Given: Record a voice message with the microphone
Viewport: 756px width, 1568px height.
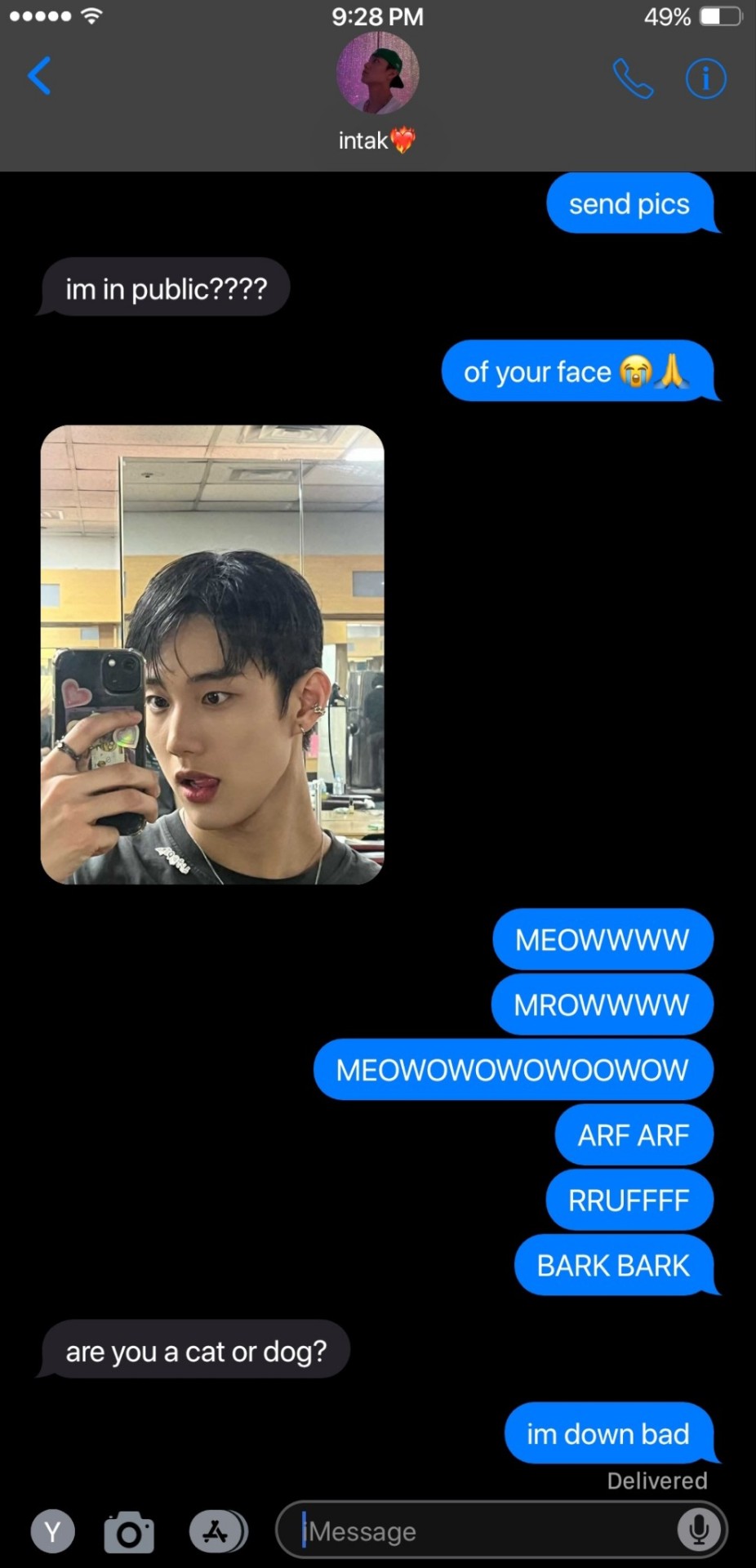Looking at the screenshot, I should pyautogui.click(x=699, y=1530).
